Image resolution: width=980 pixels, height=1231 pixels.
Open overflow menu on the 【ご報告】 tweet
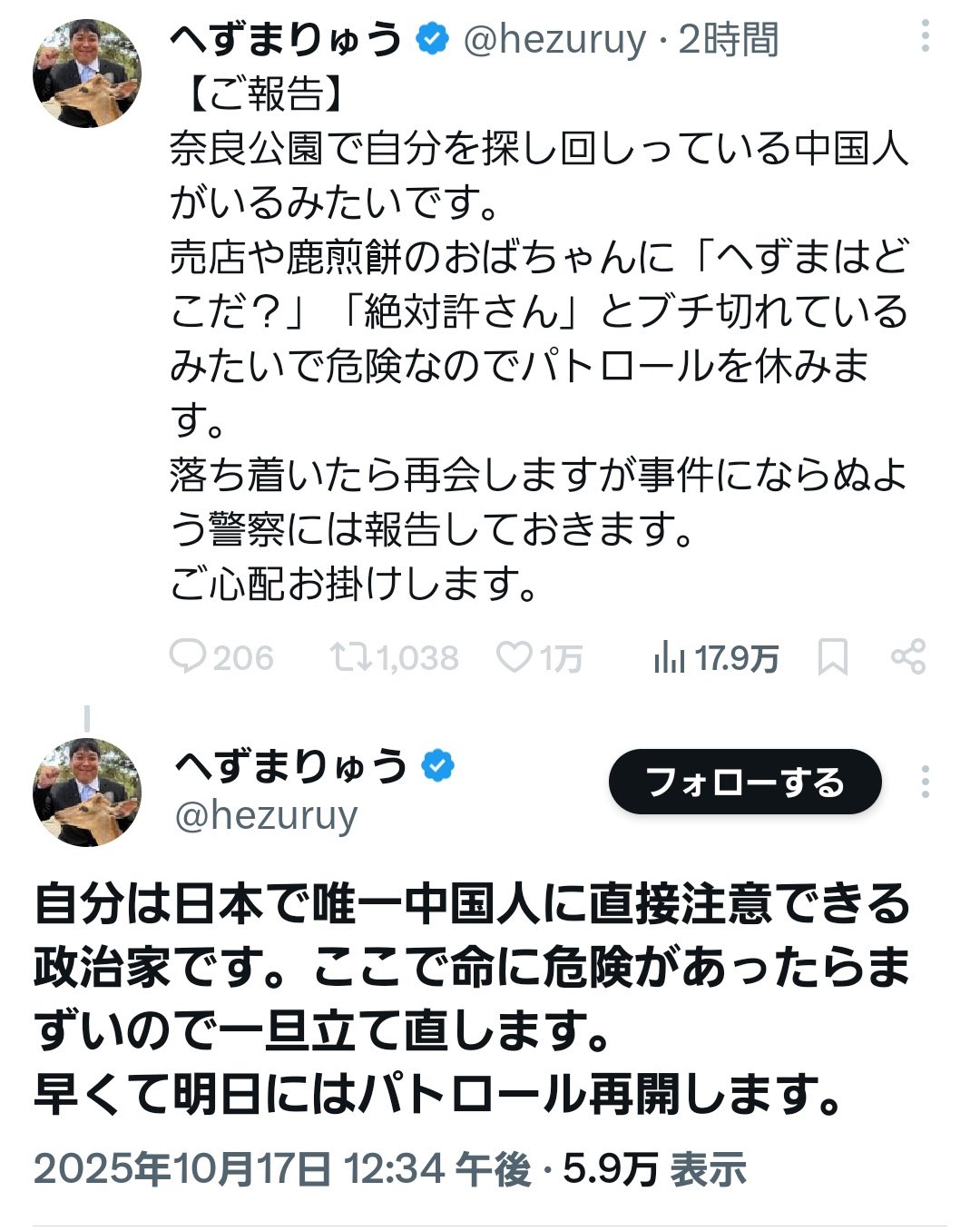[x=925, y=35]
